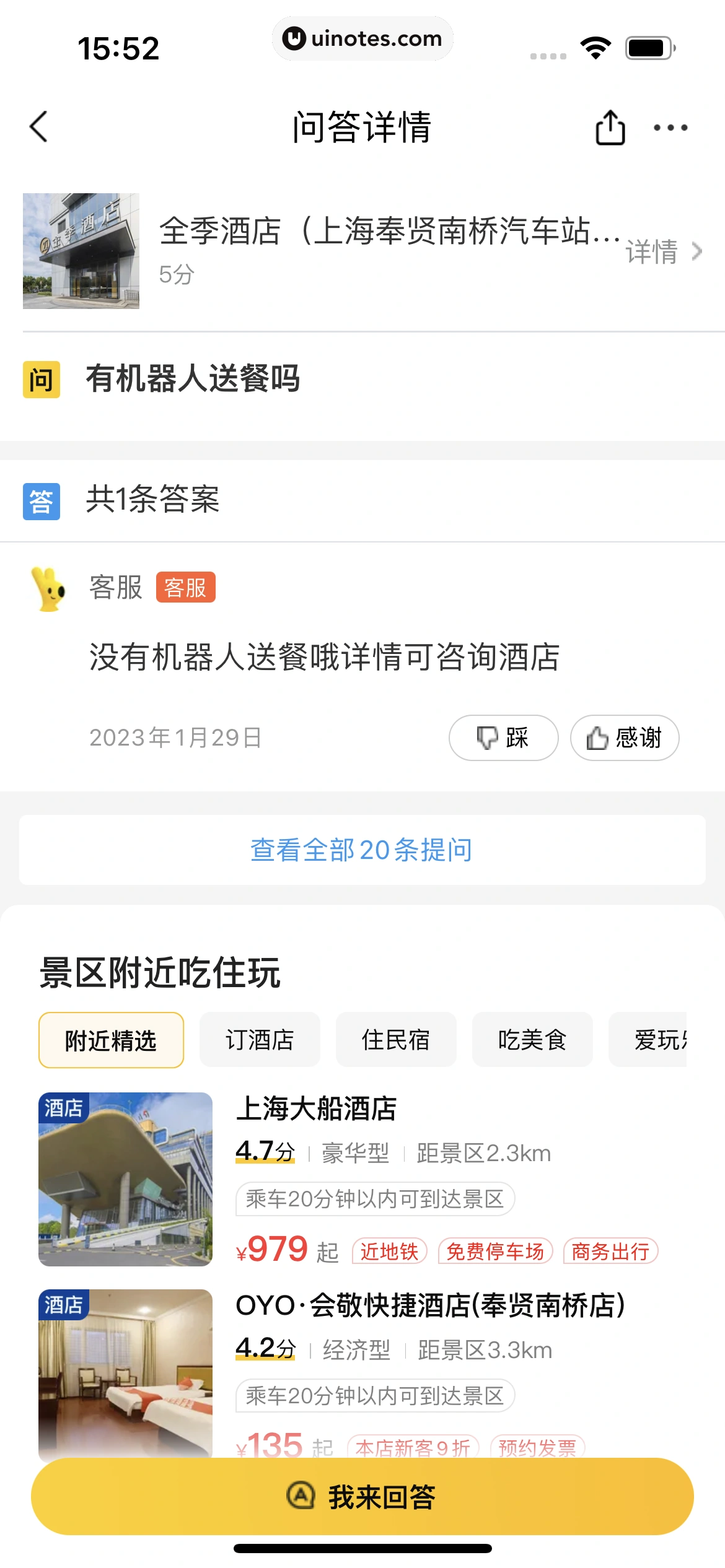Screen dimensions: 725x1568
Task: View all 20 questions (查看全部20条提问)
Action: click(362, 850)
